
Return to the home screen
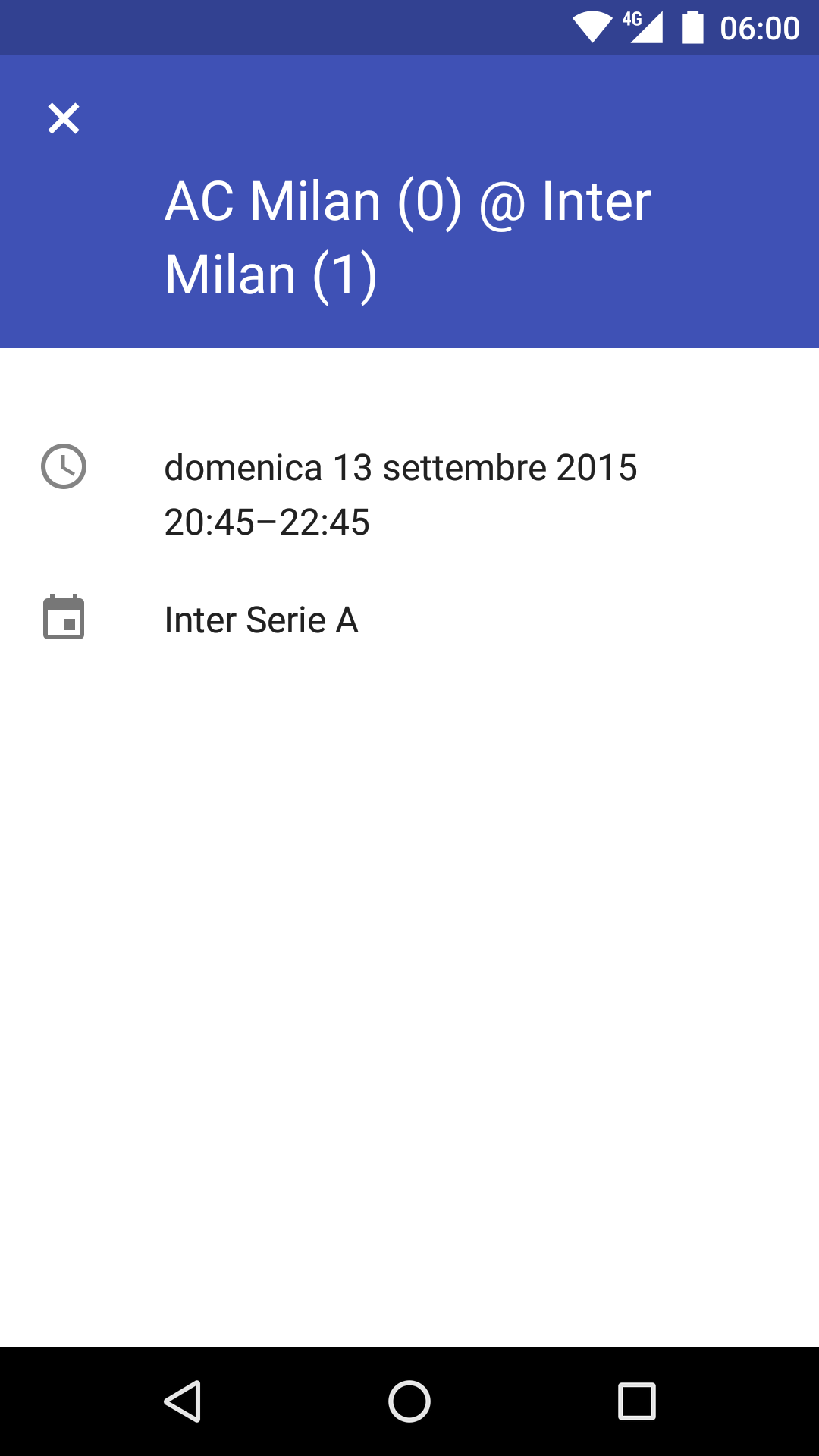click(409, 1401)
